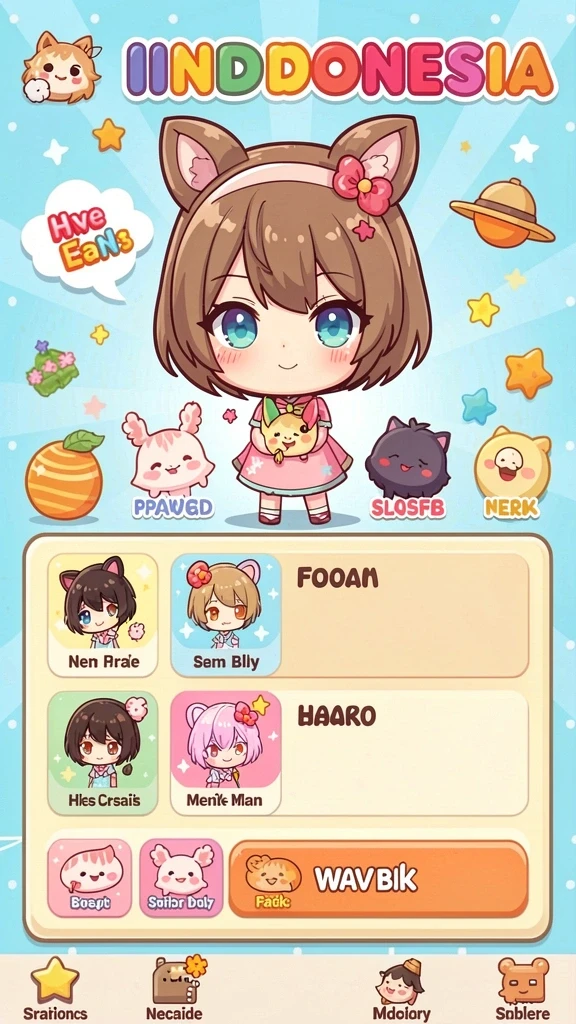Choose the Sem Blly character card
The width and height of the screenshot is (576, 1024).
226,615
